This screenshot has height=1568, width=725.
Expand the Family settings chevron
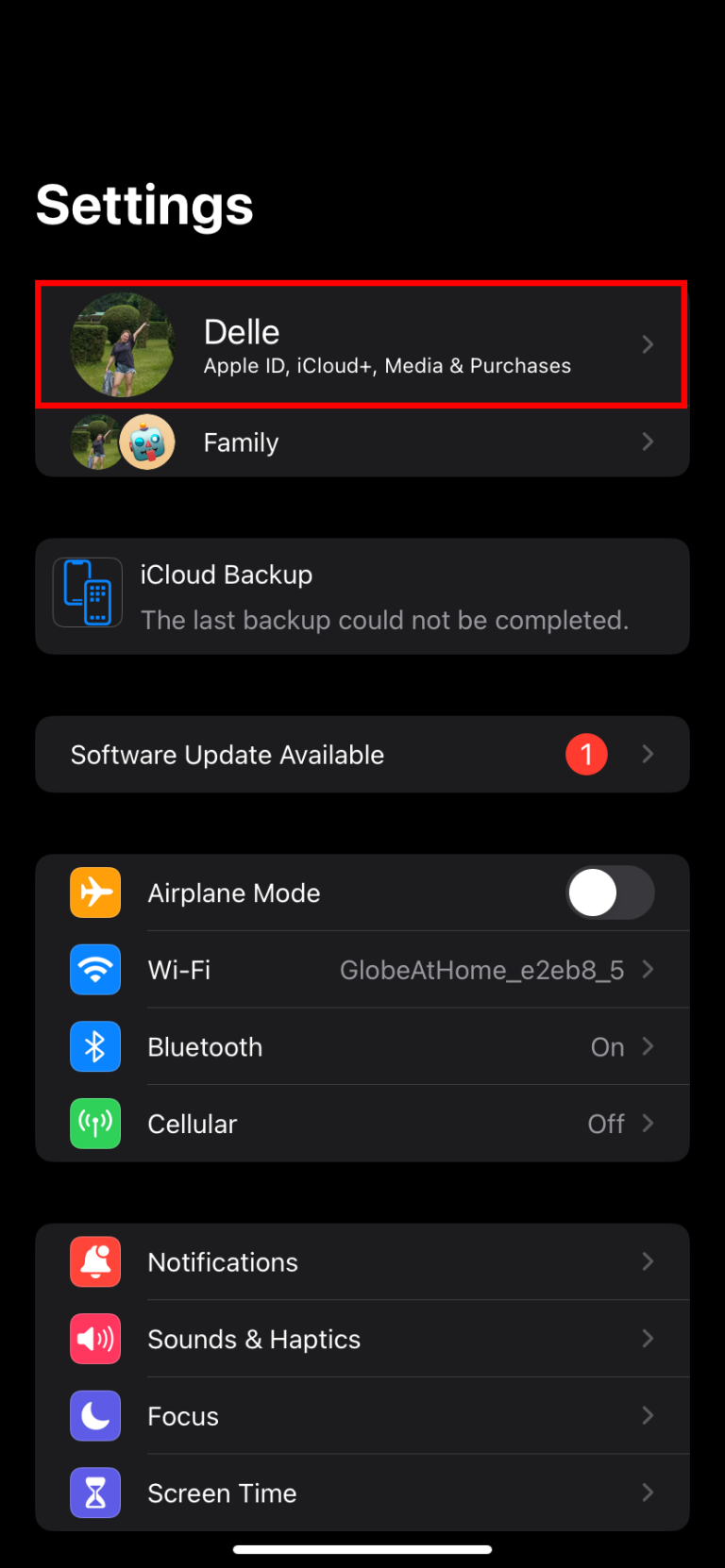(x=648, y=442)
